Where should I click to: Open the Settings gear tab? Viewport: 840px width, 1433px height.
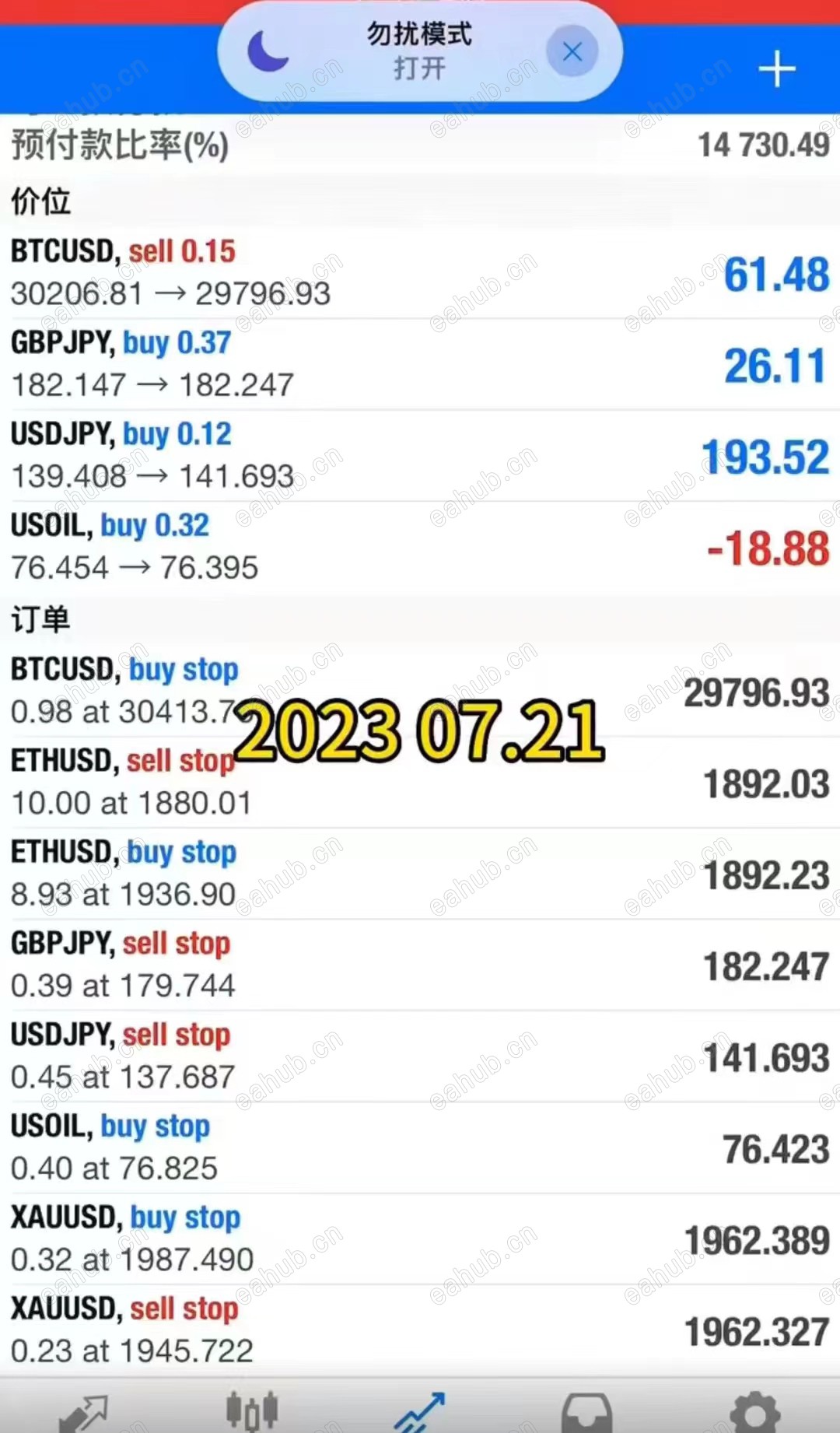pos(754,1412)
